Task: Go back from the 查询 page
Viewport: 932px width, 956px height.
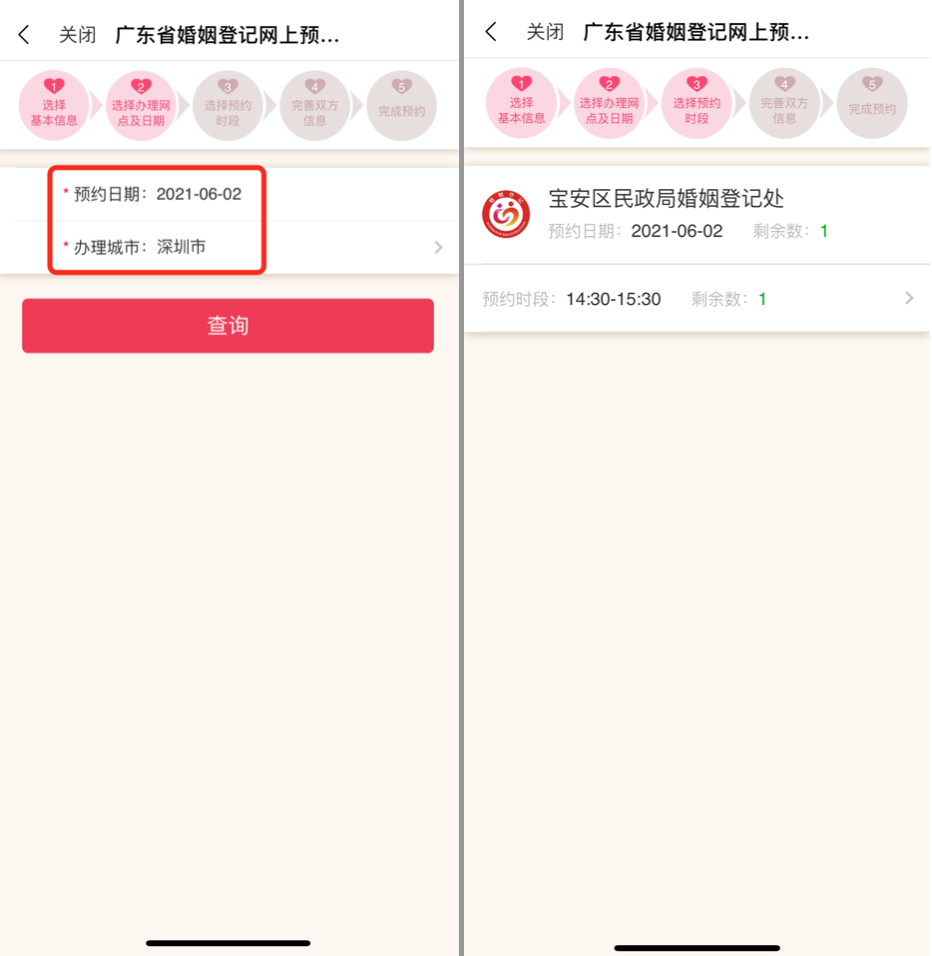Action: (x=24, y=35)
